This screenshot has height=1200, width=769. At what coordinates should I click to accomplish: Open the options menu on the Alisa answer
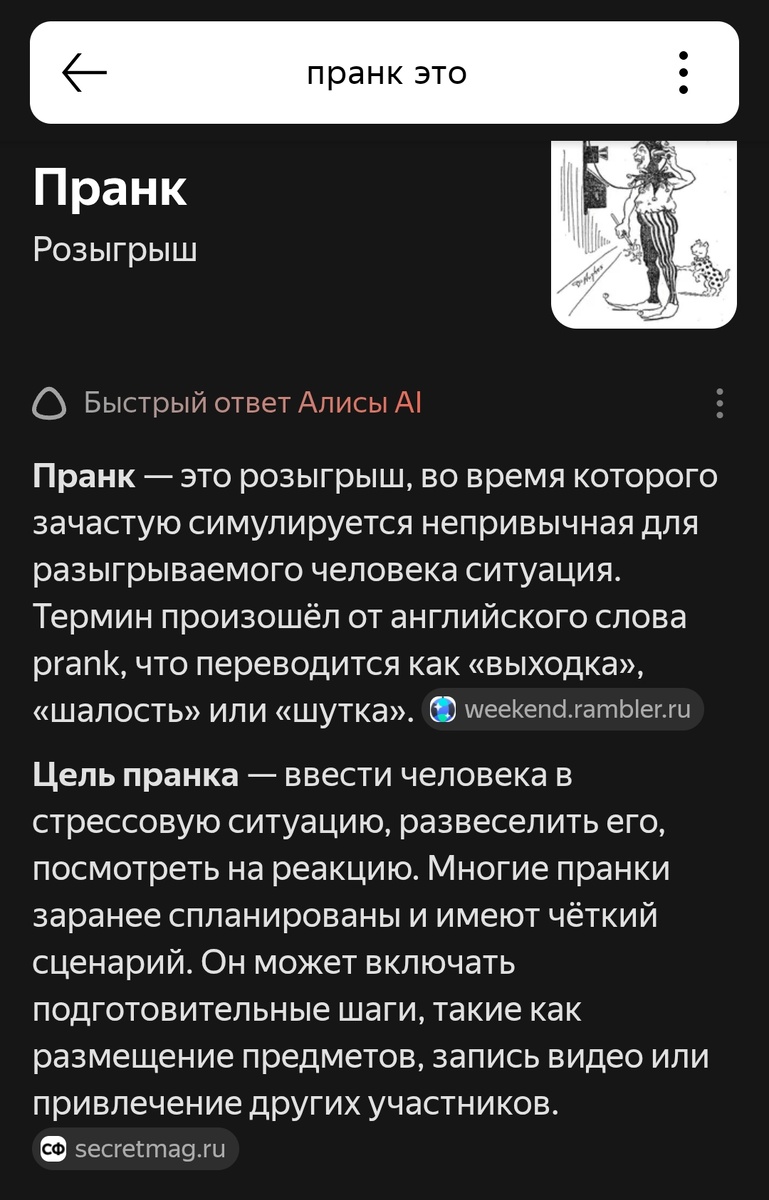point(719,404)
